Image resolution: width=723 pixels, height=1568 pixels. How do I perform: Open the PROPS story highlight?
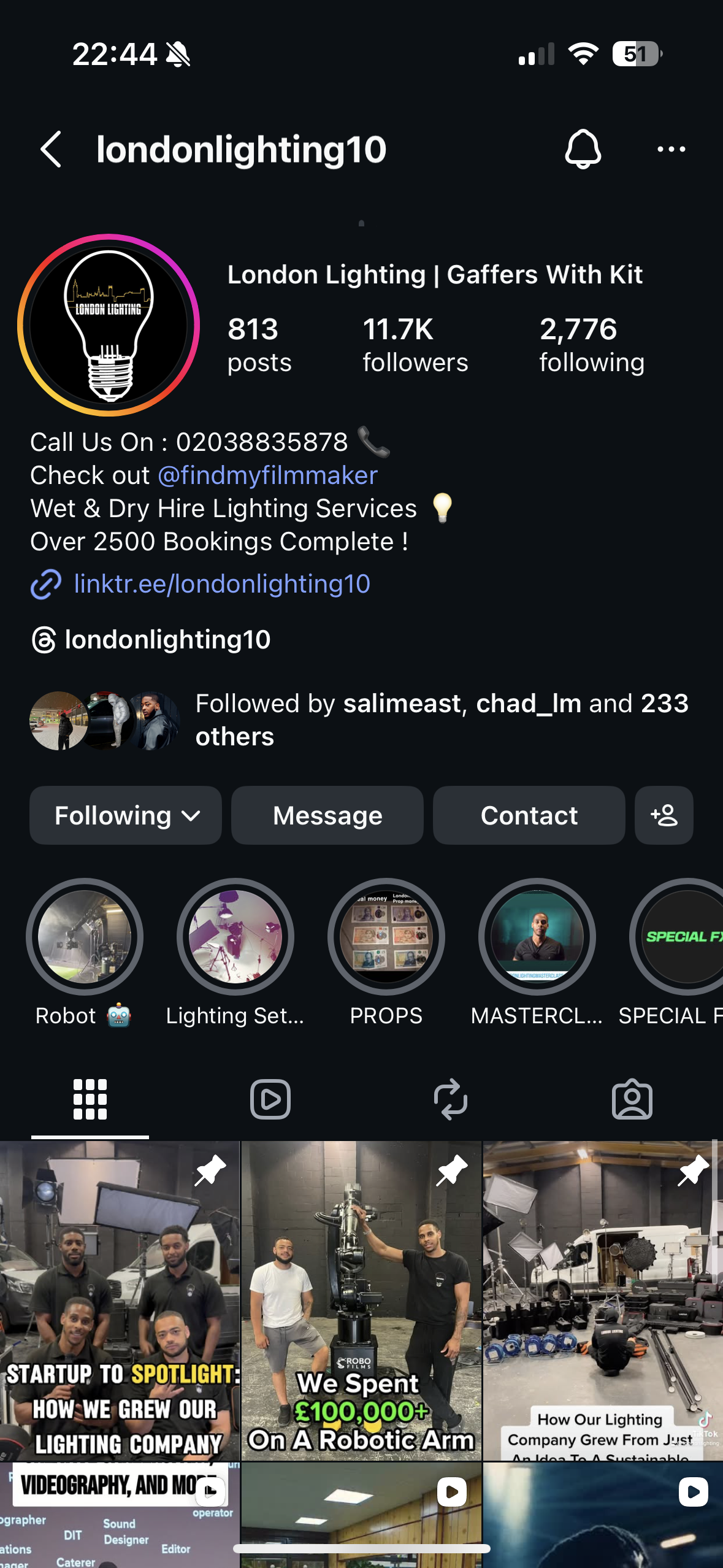(x=386, y=937)
